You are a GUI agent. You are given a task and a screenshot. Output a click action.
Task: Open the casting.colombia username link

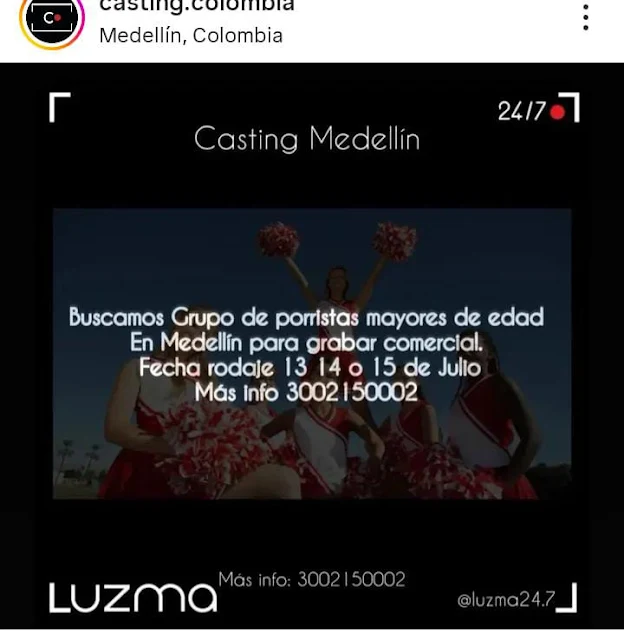[x=196, y=7]
